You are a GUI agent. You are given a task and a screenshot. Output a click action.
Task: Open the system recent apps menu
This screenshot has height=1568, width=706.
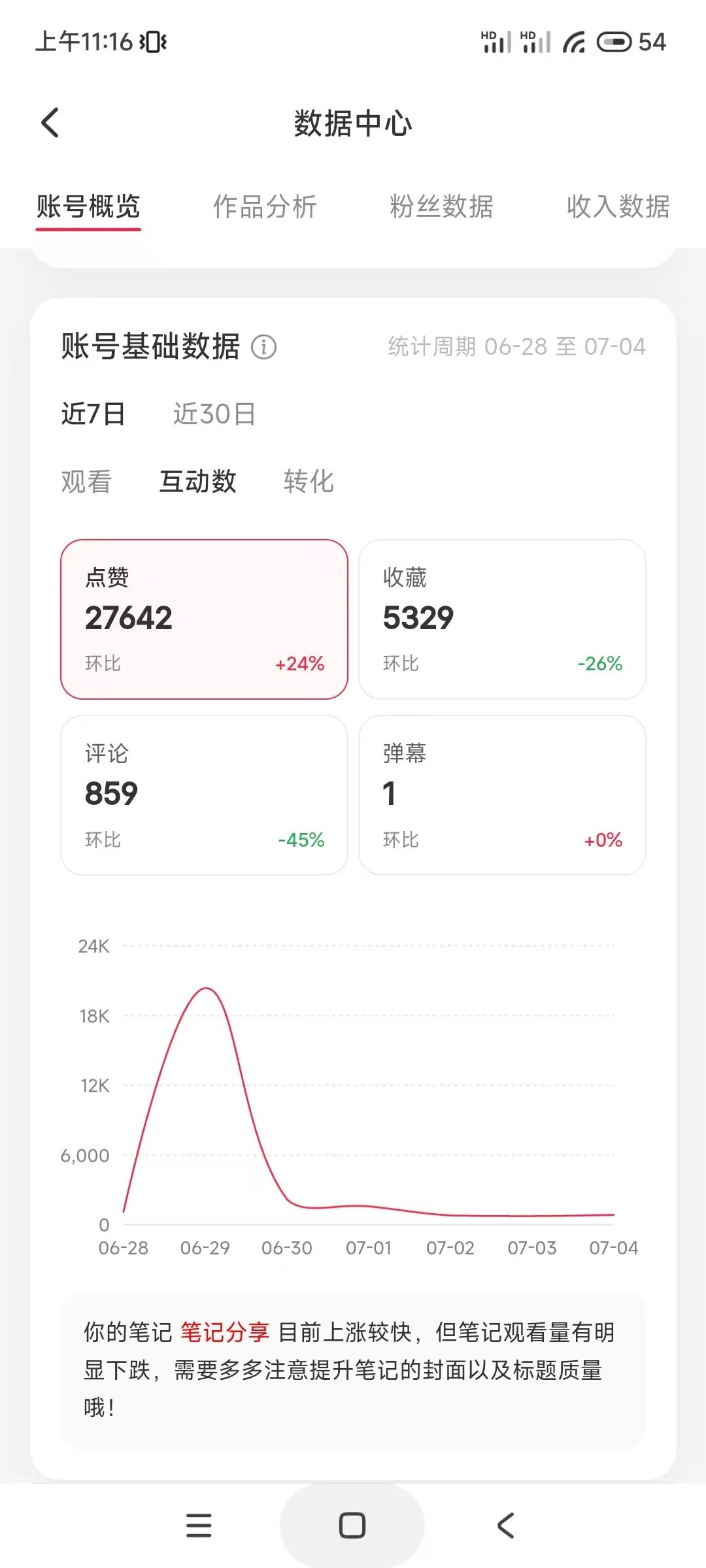pyautogui.click(x=199, y=1526)
